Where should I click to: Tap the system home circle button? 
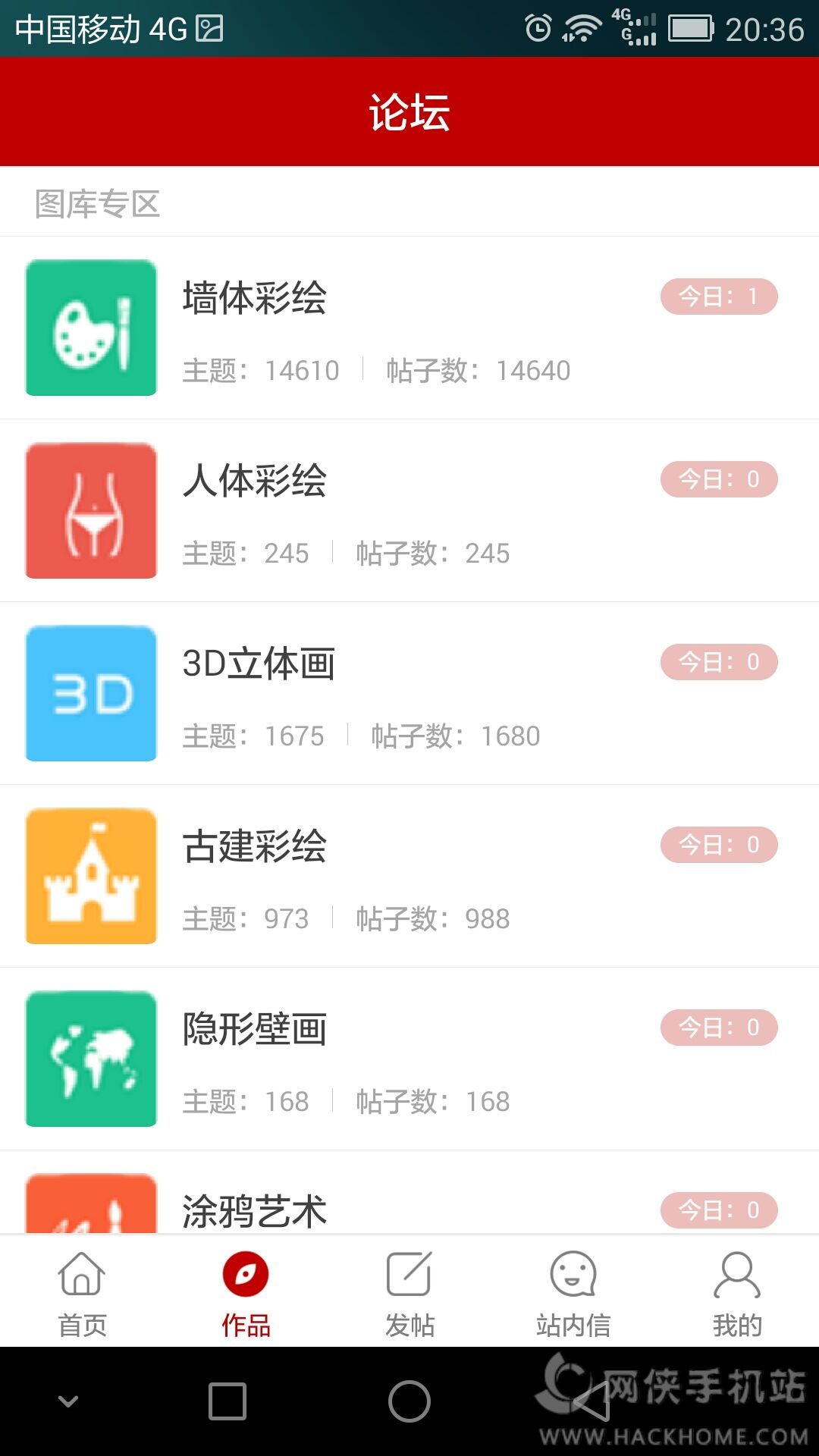(x=409, y=1401)
